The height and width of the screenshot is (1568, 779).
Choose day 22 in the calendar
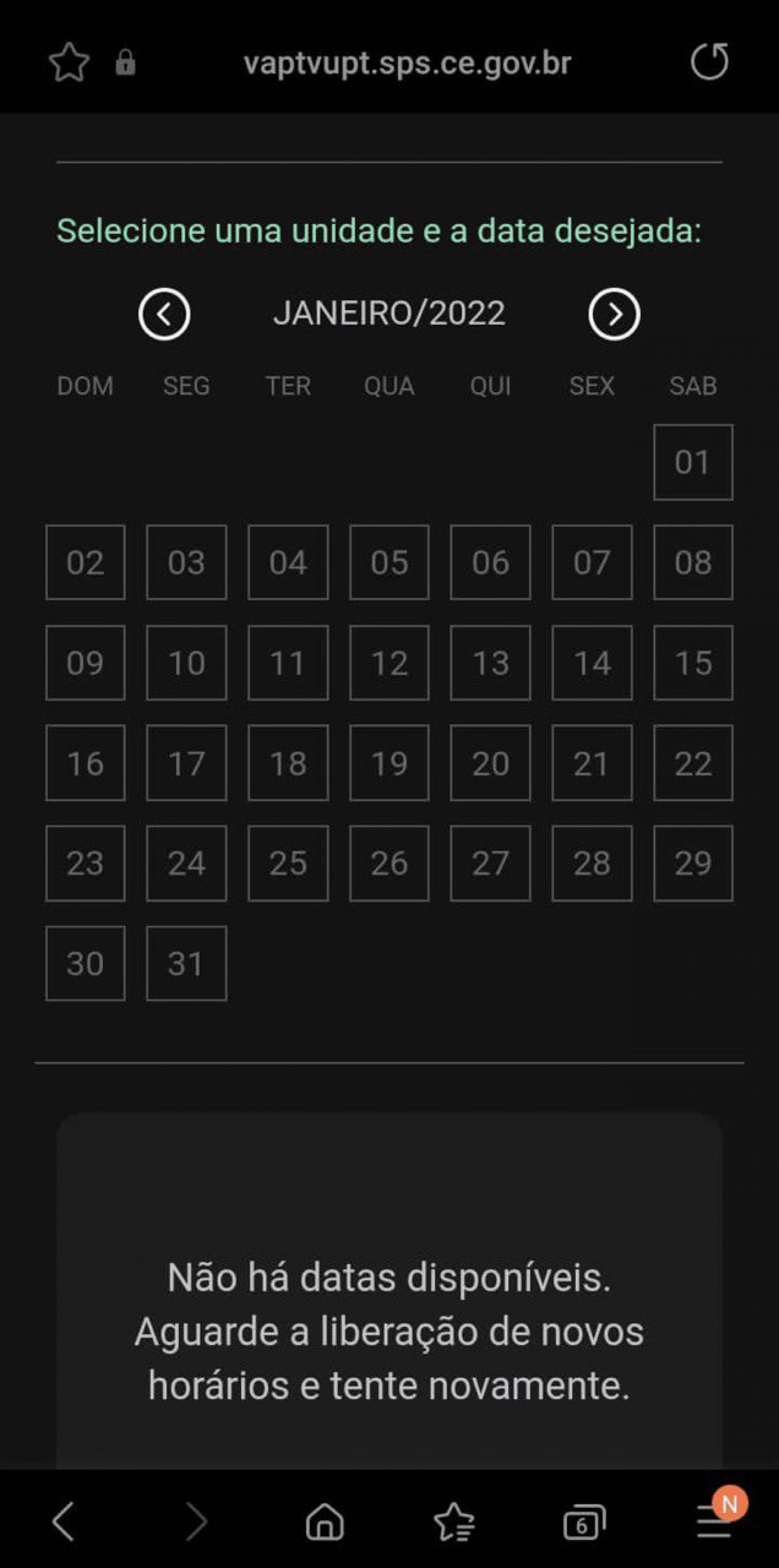pyautogui.click(x=693, y=763)
